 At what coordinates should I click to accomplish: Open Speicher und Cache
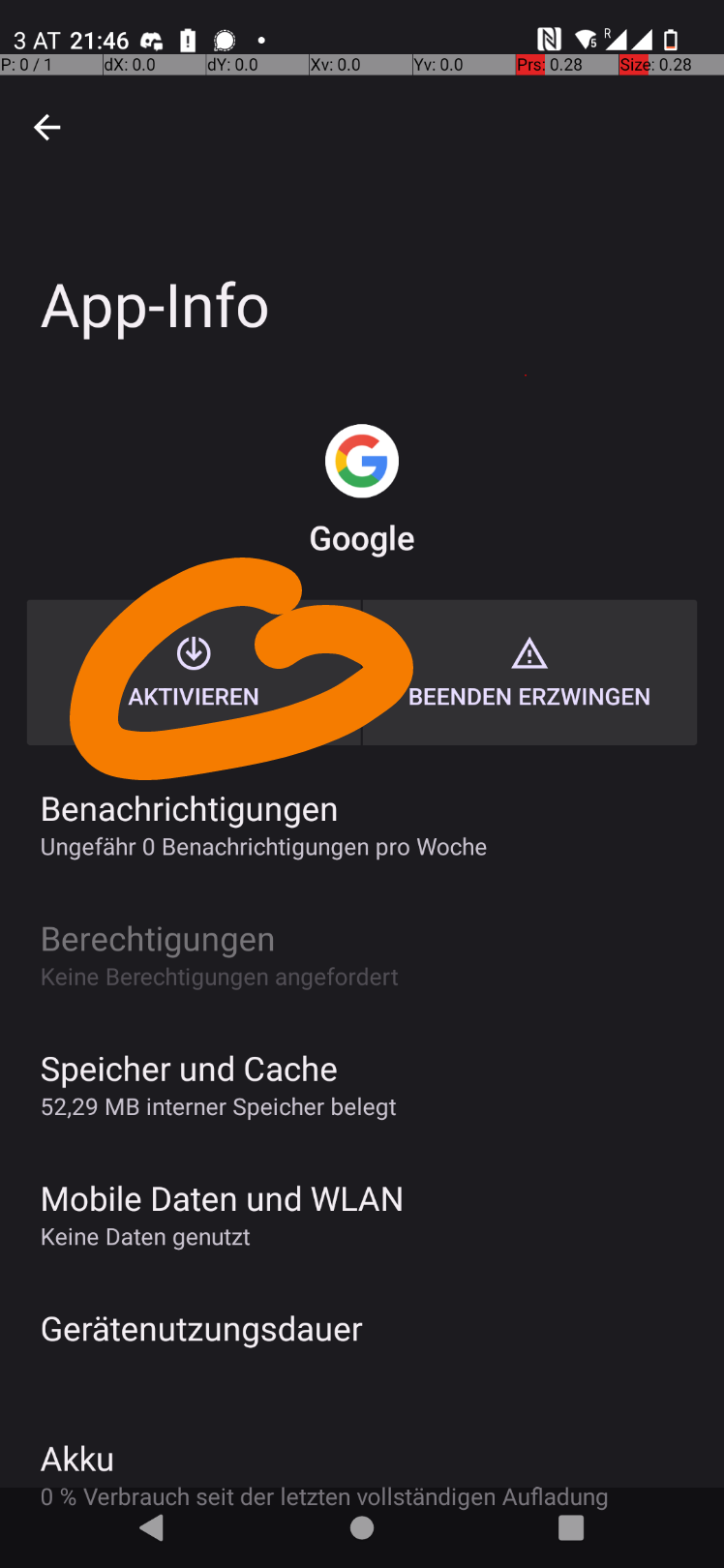[362, 1086]
